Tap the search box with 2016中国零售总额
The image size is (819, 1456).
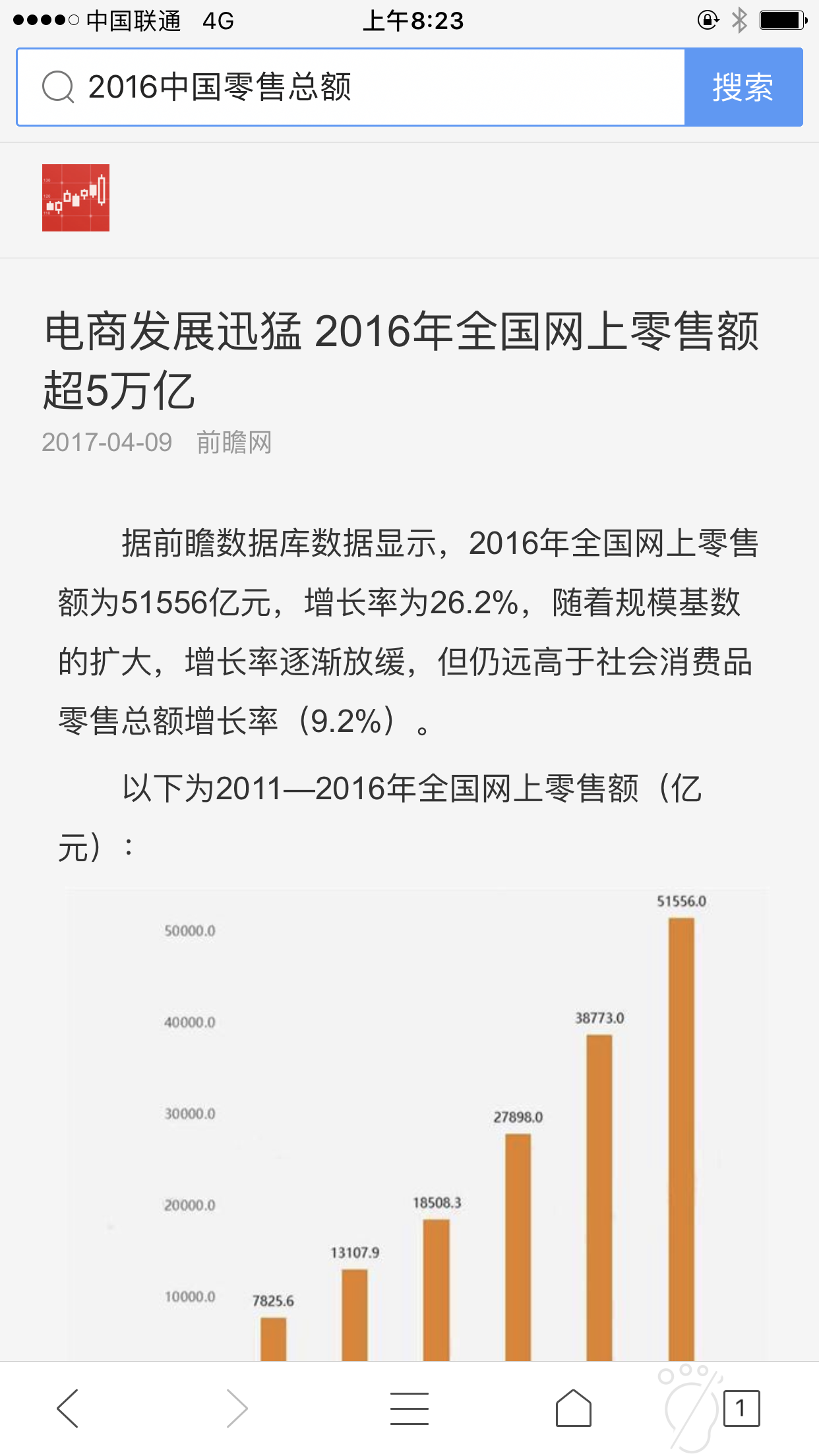pos(349,87)
